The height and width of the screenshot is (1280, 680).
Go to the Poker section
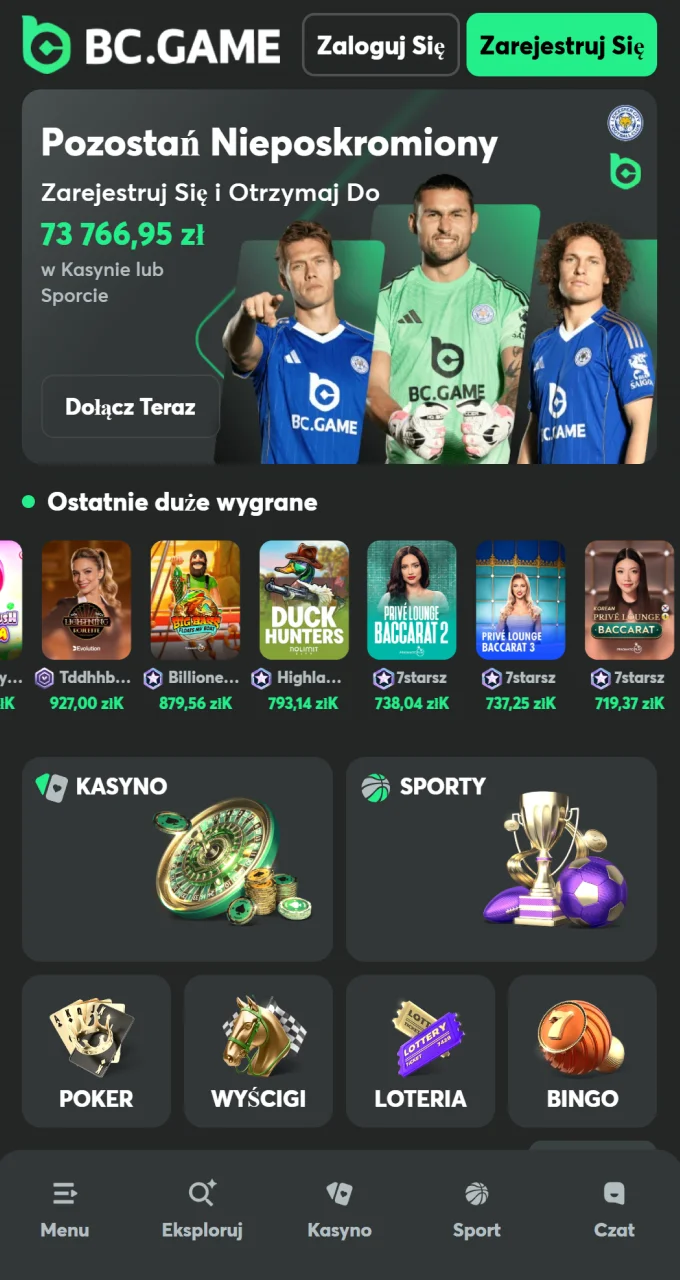tap(96, 1050)
